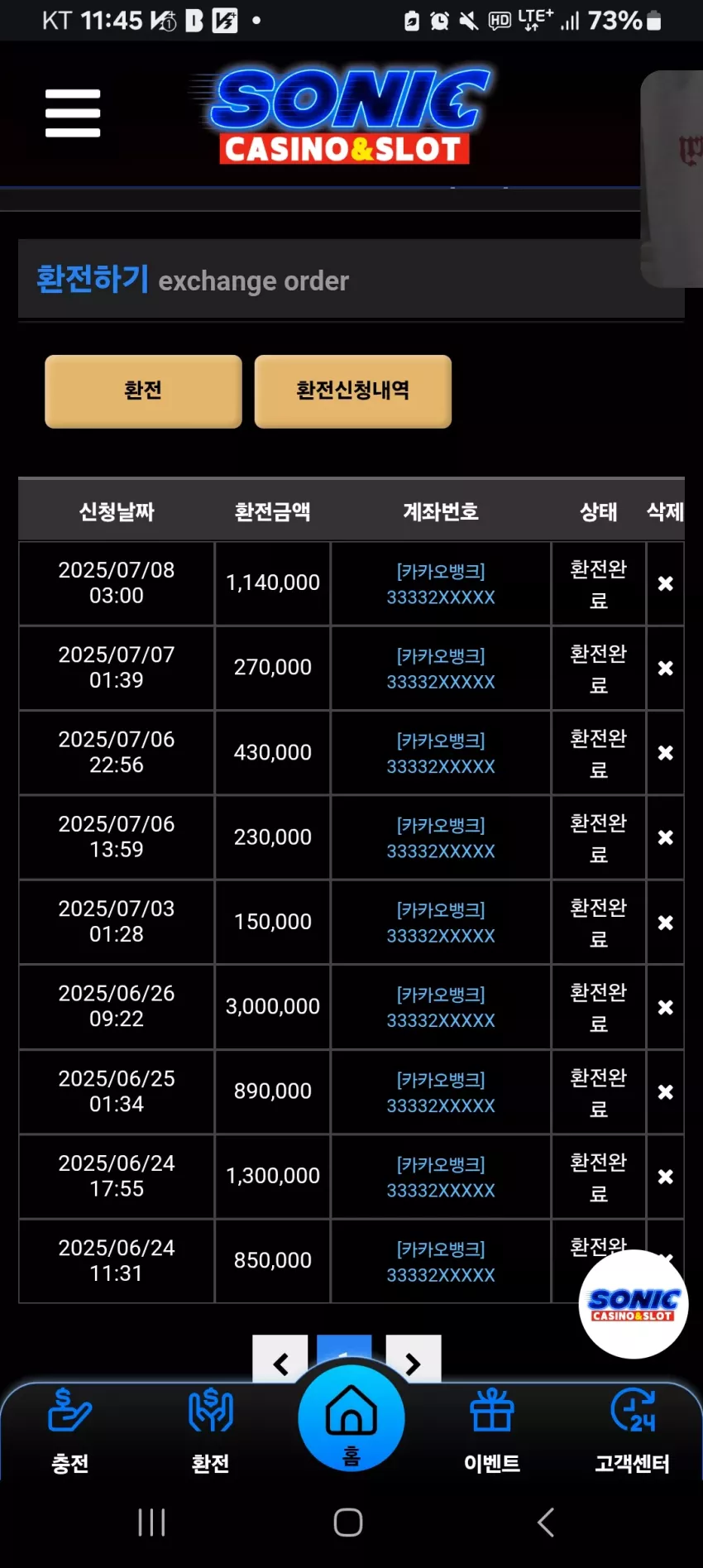Delete the 3,000,000 exchange record
The height and width of the screenshot is (1568, 703).
coord(665,1008)
